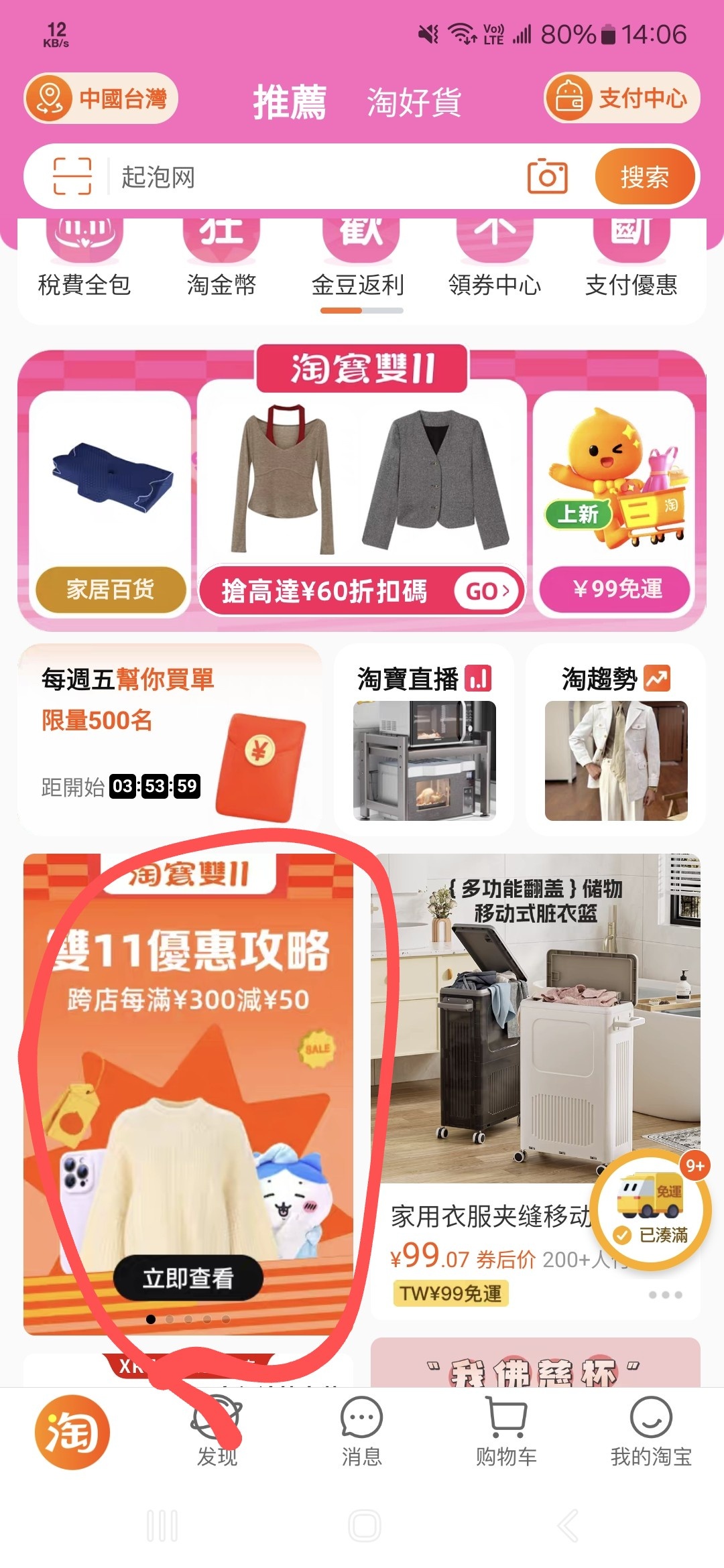
Task: Open 淘趨勢 trends card
Action: [x=615, y=739]
